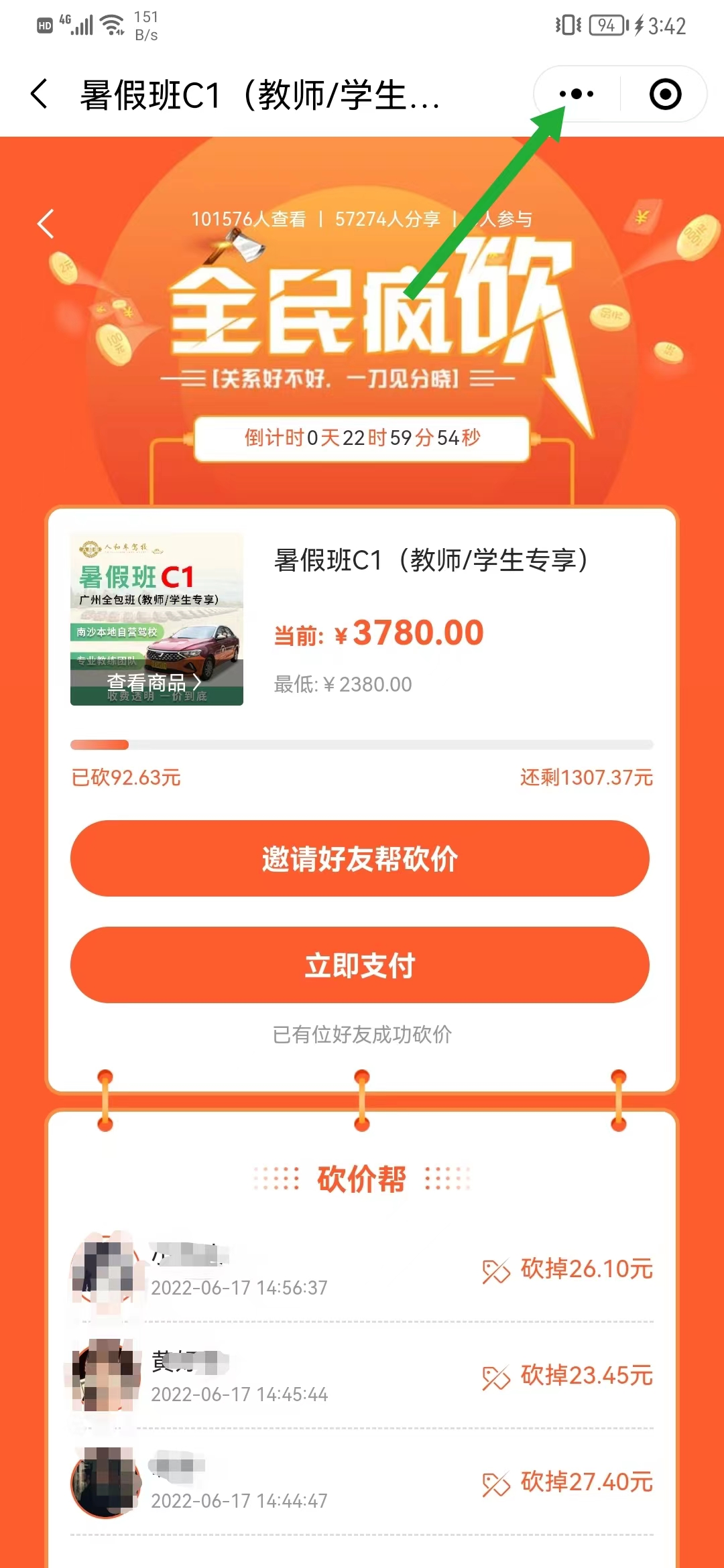Screen dimensions: 724x1568
Task: Invite friends with 邀请好友帮砍价
Action: (x=360, y=858)
